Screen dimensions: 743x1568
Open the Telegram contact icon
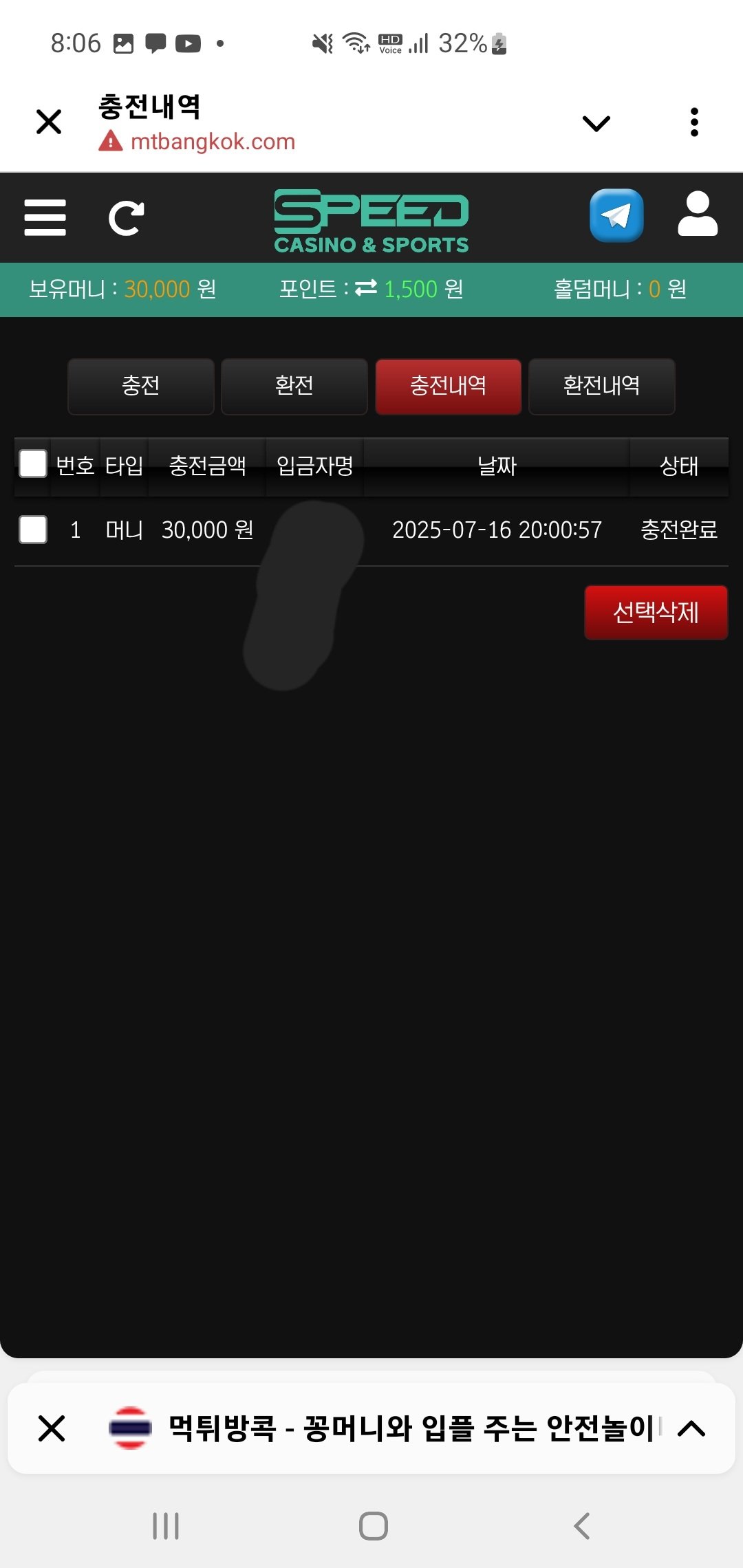coord(616,215)
